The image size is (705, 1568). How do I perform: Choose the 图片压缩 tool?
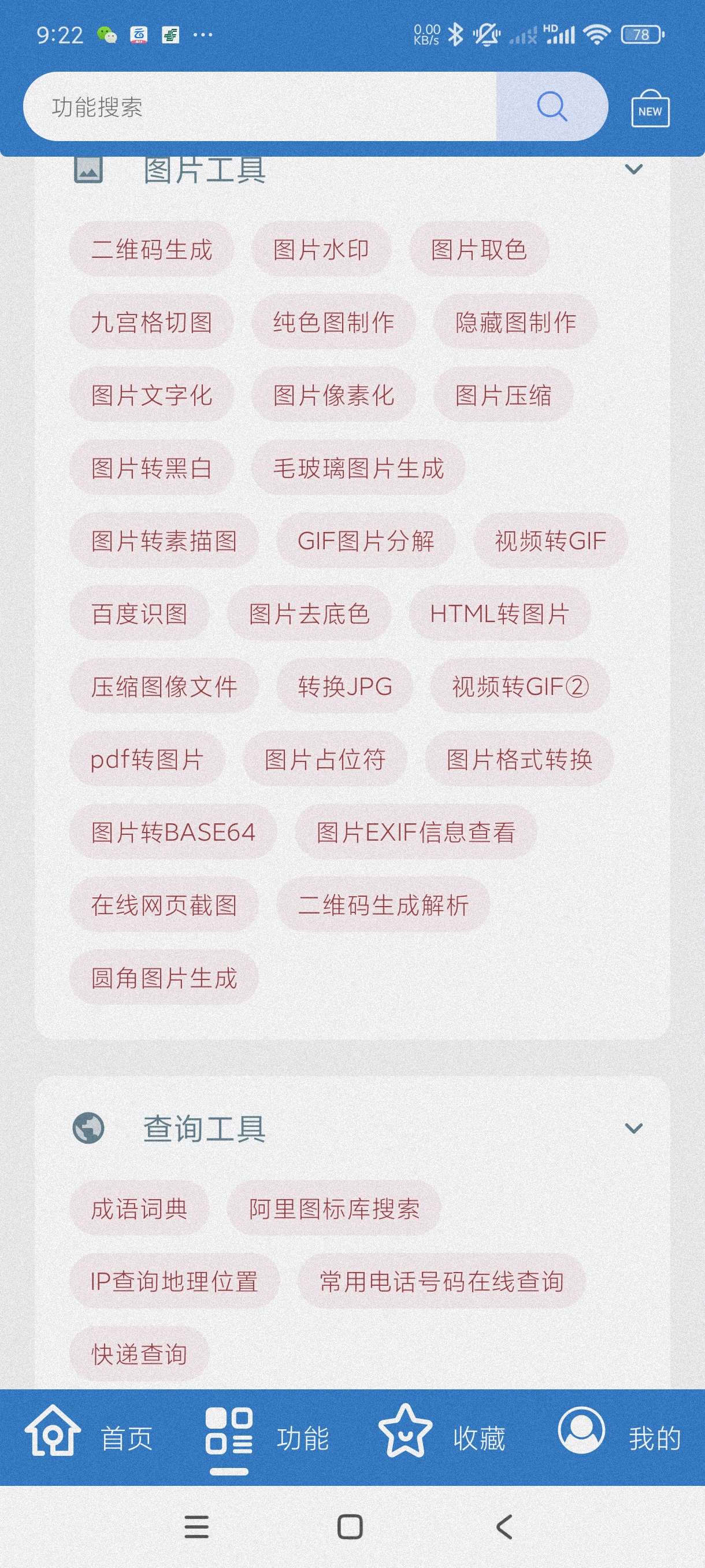click(x=503, y=395)
